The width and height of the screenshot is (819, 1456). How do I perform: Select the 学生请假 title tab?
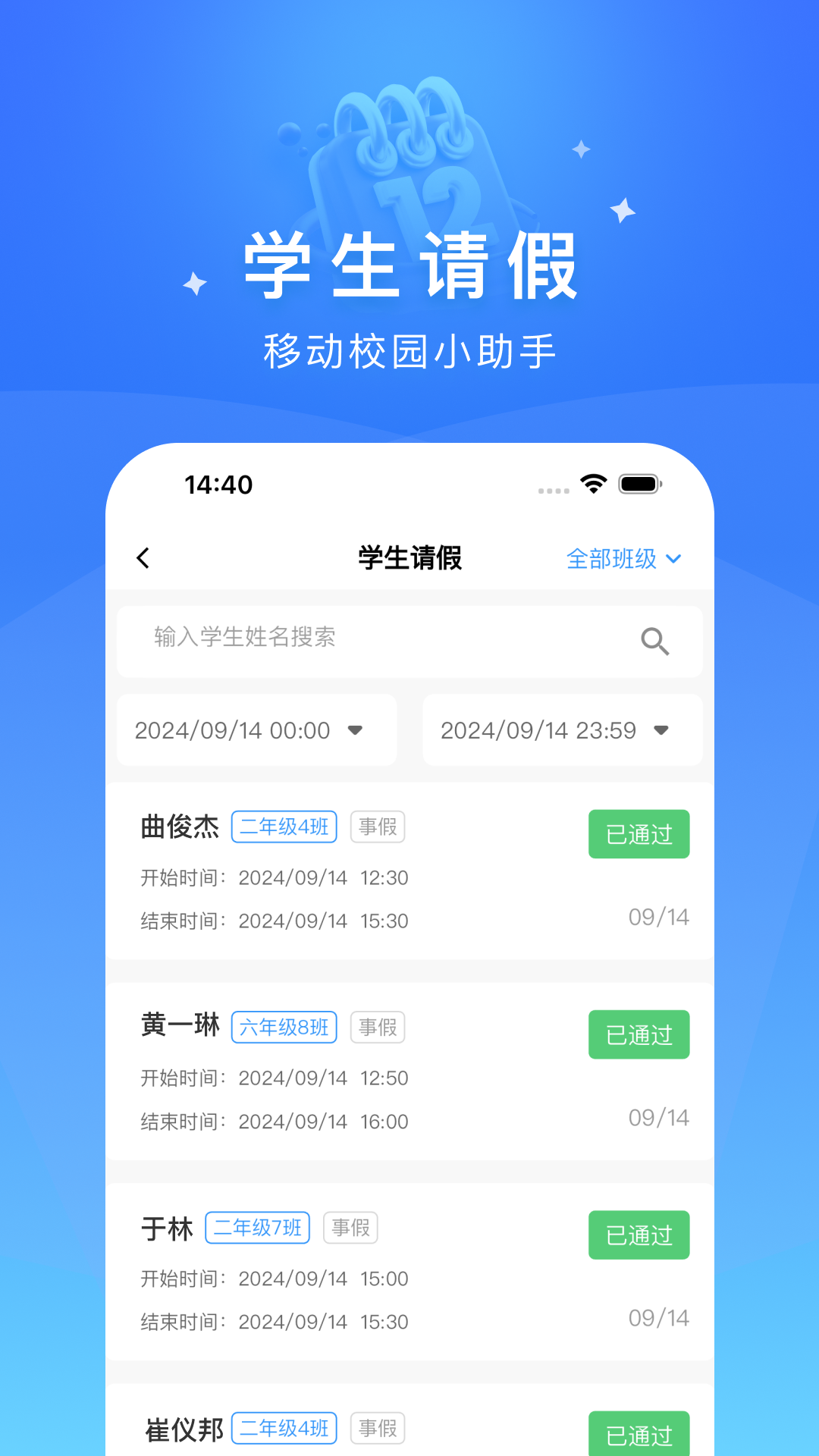click(409, 557)
